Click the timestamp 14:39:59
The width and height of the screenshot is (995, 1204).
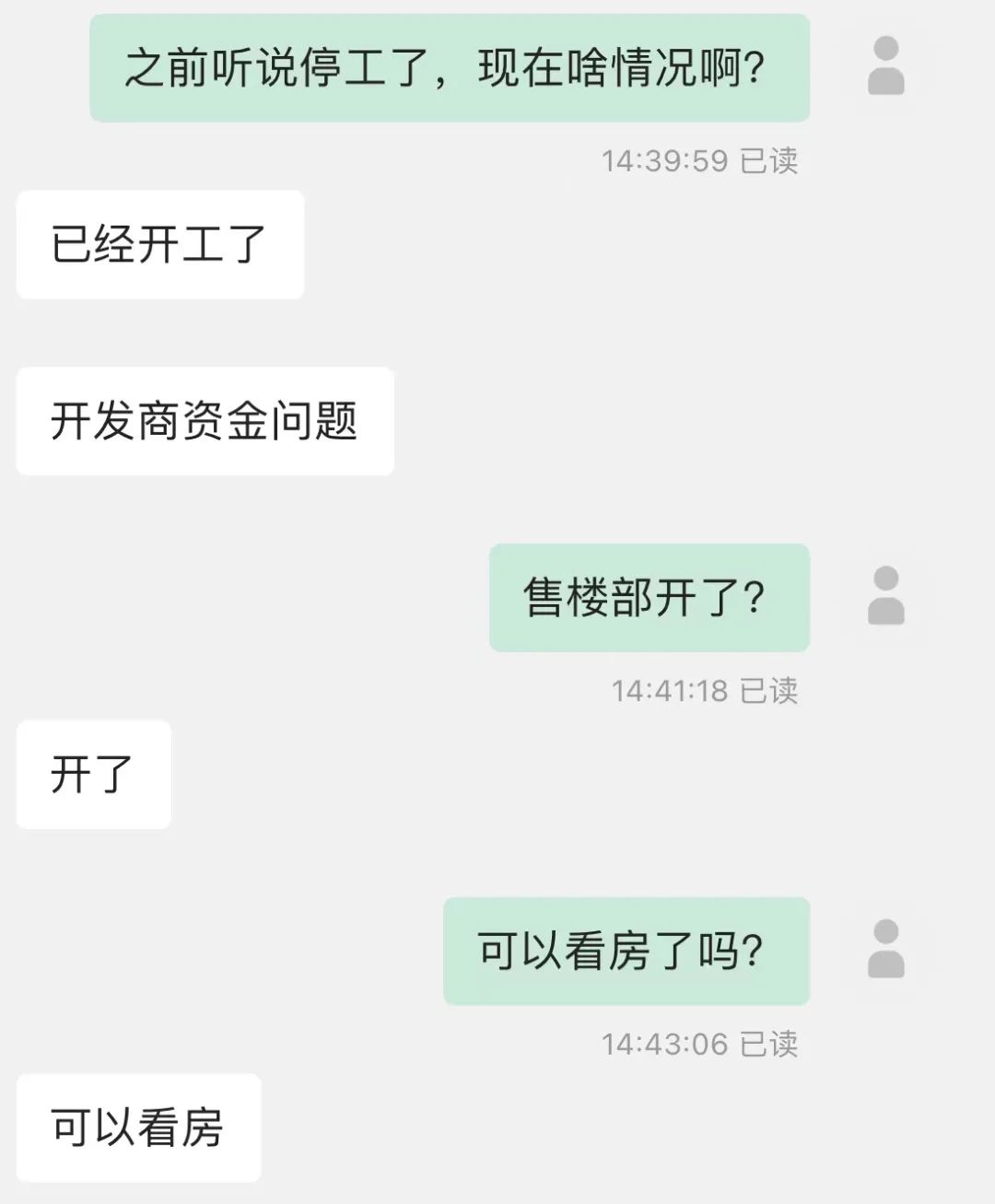coord(664,159)
